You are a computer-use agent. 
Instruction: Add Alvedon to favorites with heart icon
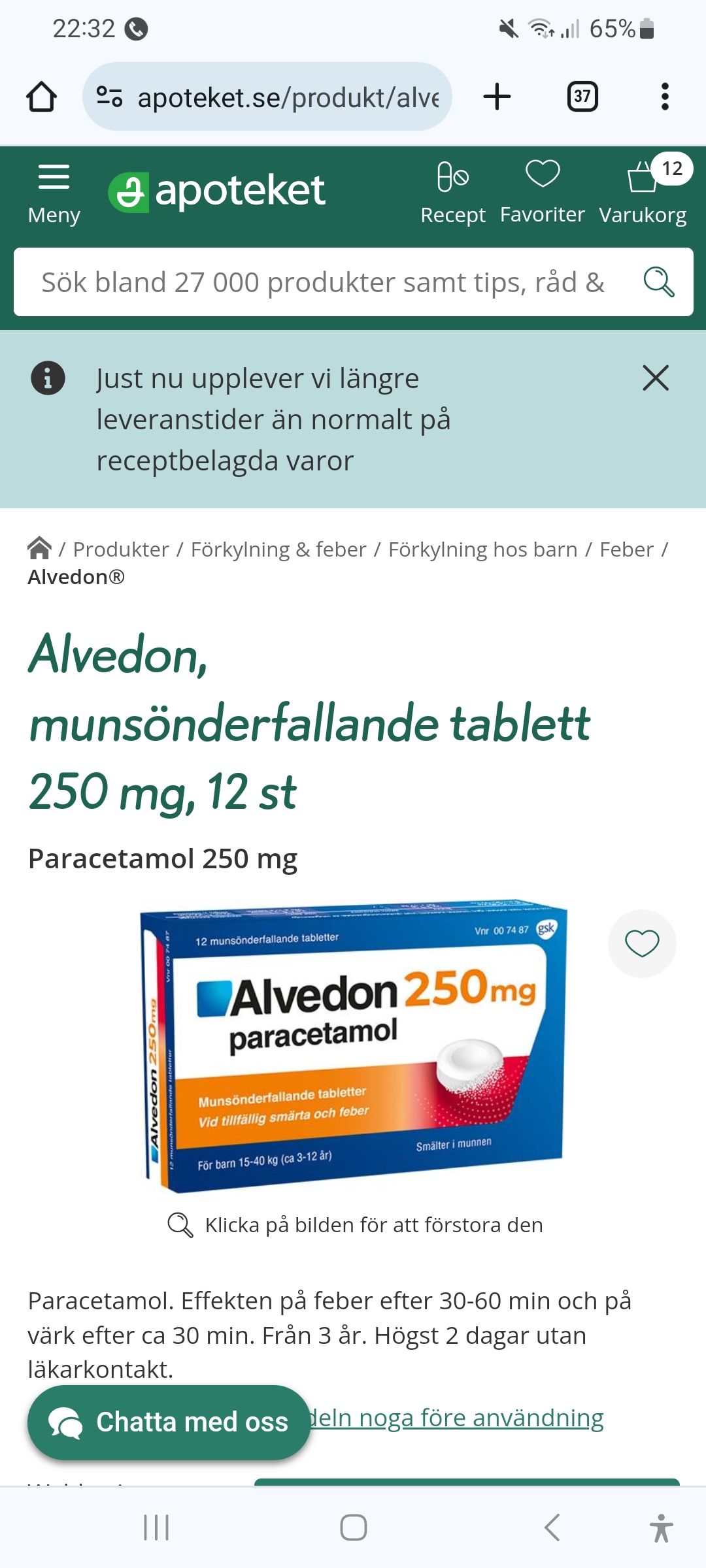[x=642, y=943]
